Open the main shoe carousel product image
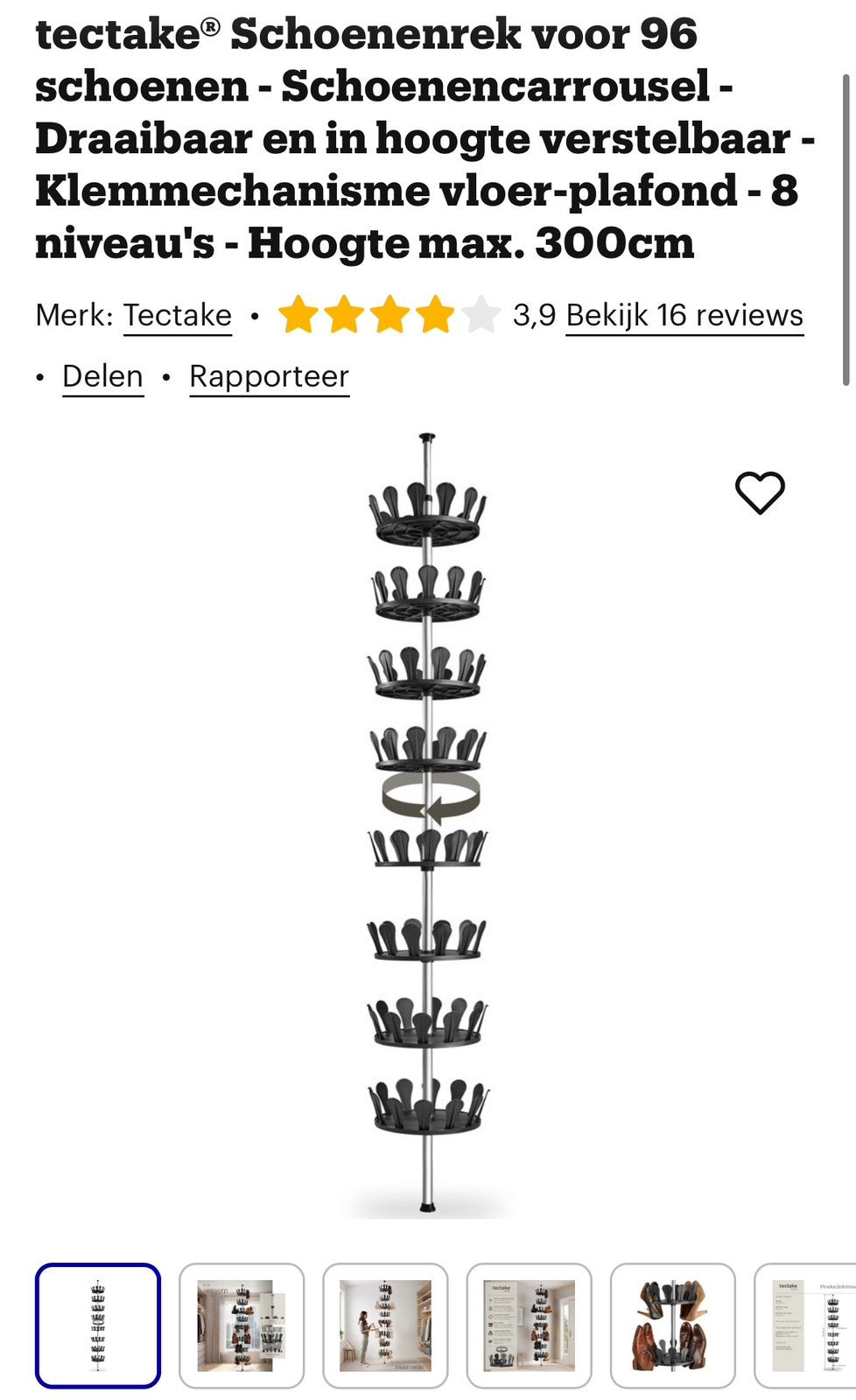 pos(427,824)
